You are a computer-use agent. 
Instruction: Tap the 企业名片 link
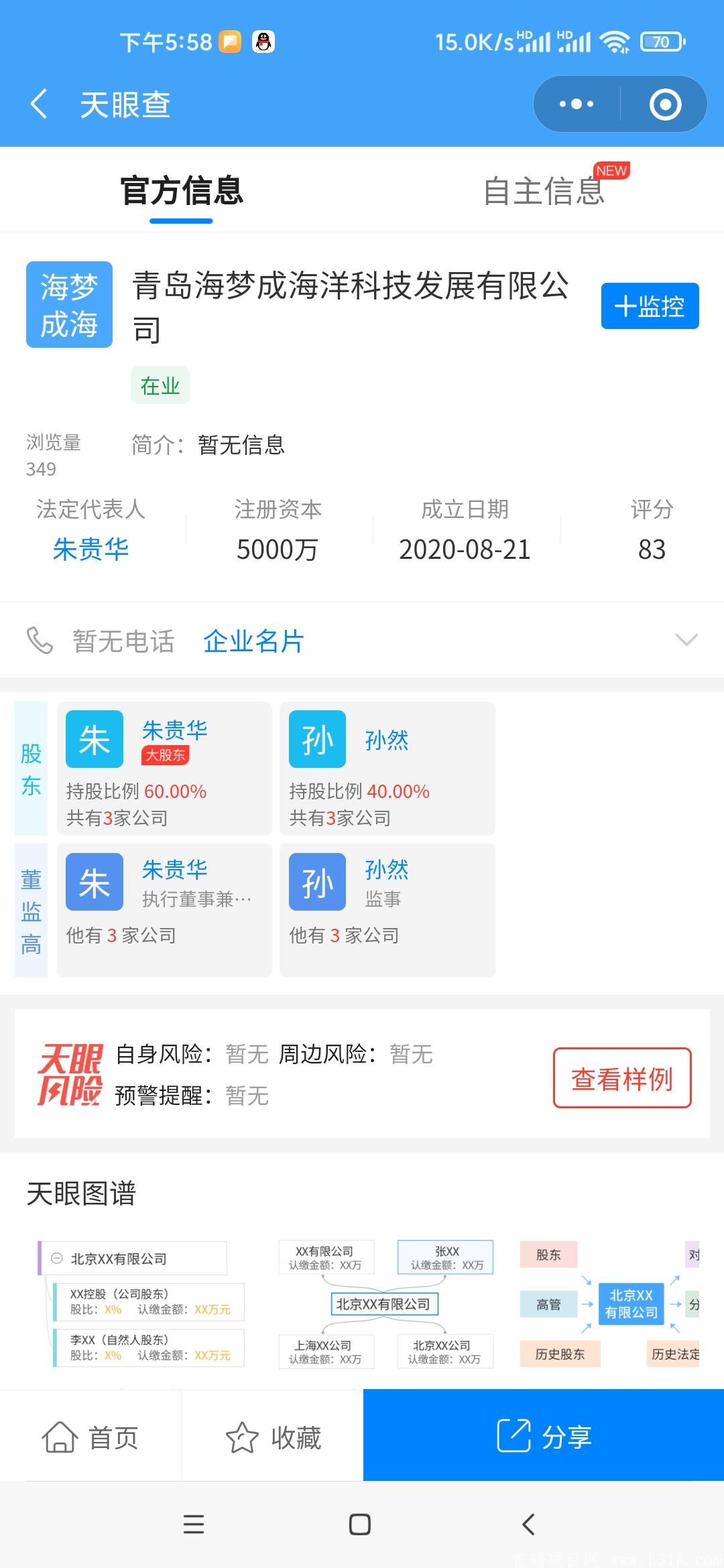tap(253, 641)
